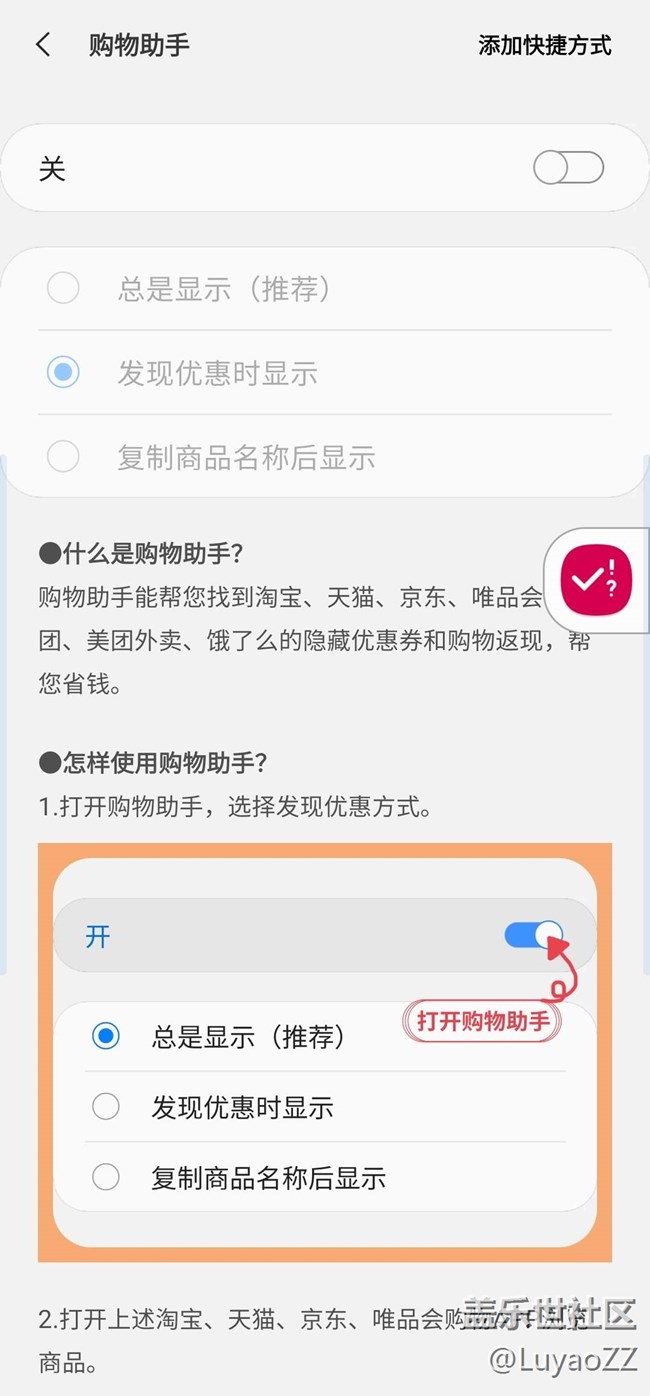Tap 添加快捷方式 in the top bar
This screenshot has width=650, height=1396.
coord(544,45)
